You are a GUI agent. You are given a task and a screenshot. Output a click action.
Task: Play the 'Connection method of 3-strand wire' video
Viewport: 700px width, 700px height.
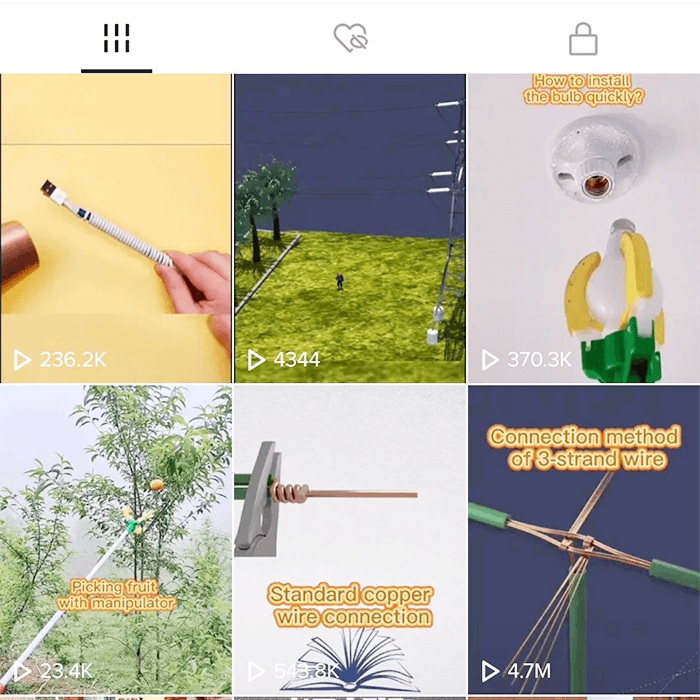click(x=584, y=540)
